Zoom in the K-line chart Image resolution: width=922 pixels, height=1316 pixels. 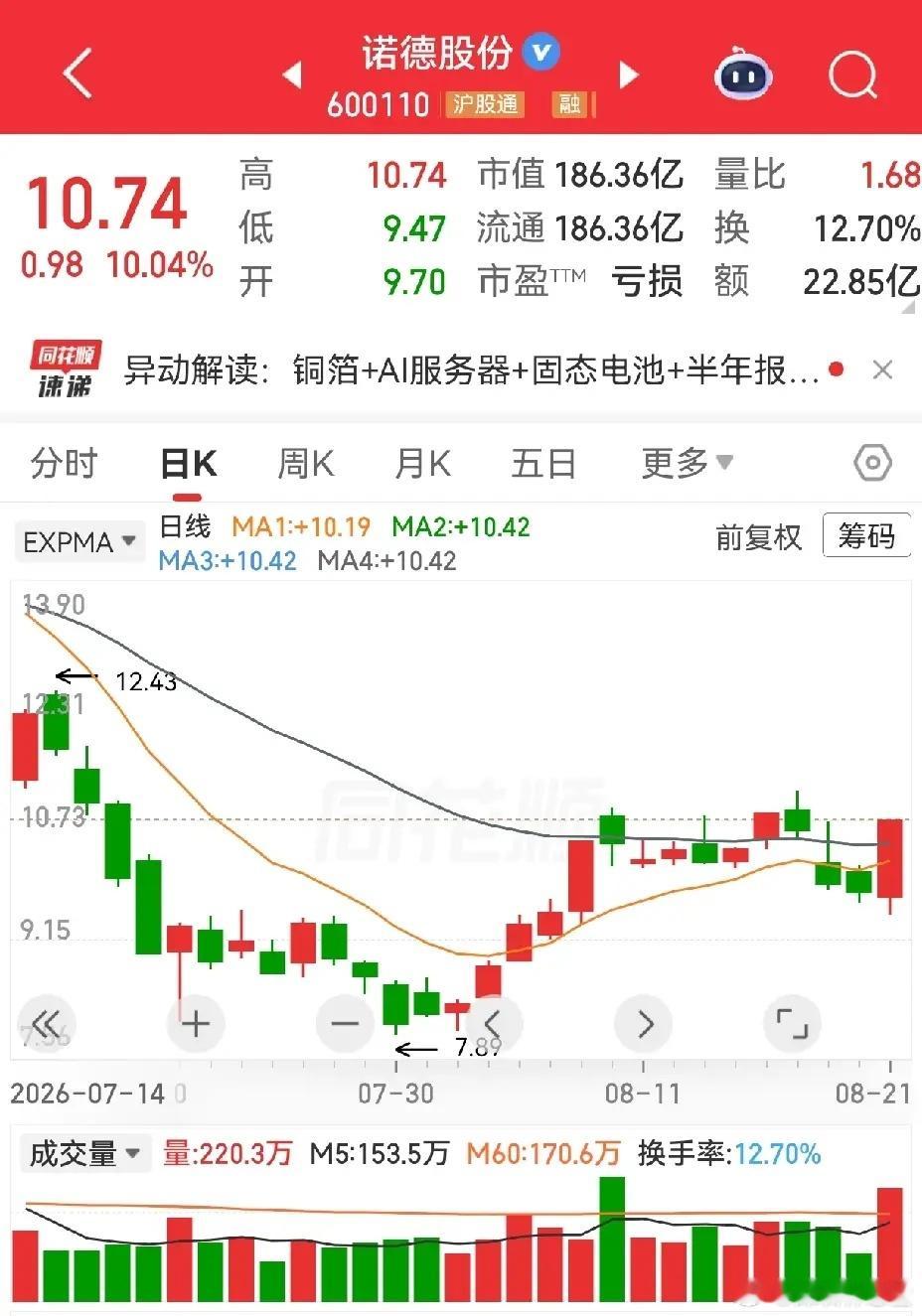point(196,1023)
